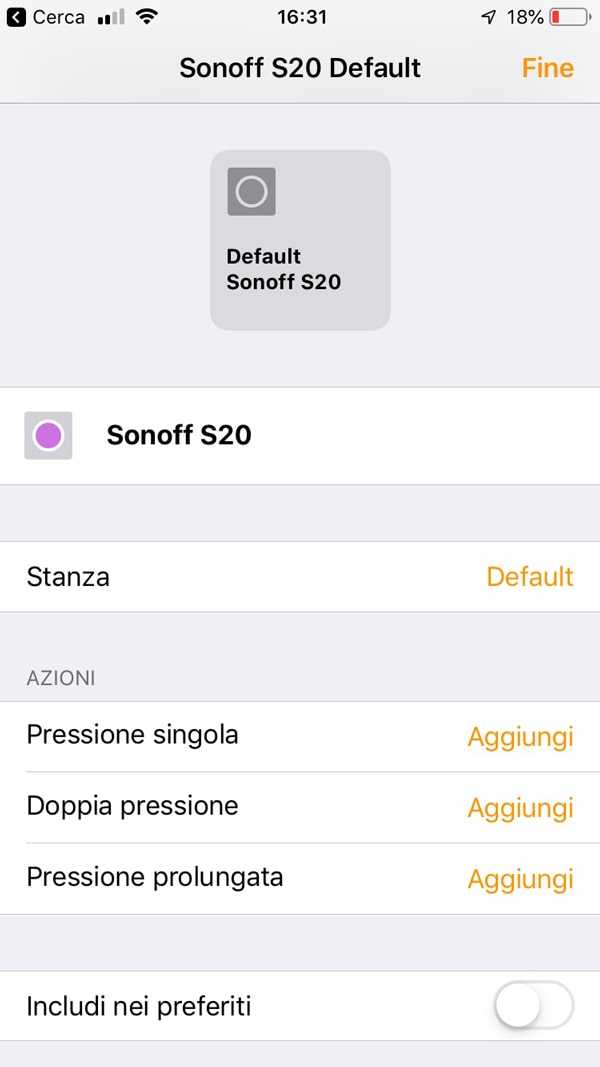Open the Sonoff S20 name row

[x=300, y=436]
